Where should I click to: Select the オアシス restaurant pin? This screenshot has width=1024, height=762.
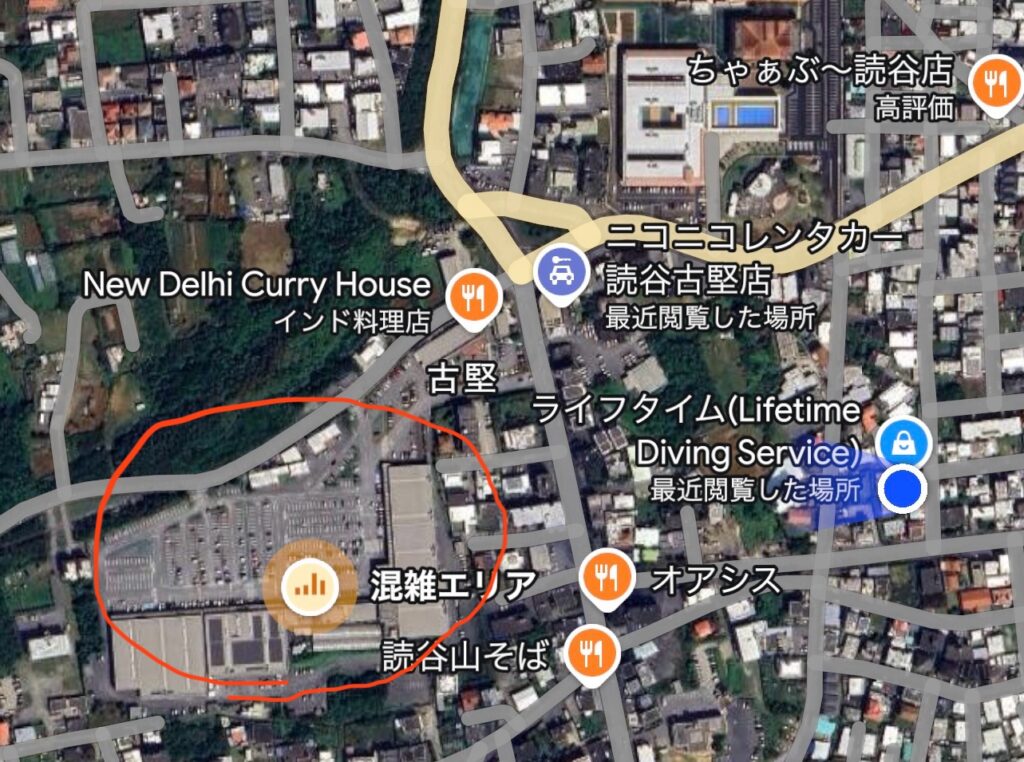click(605, 577)
